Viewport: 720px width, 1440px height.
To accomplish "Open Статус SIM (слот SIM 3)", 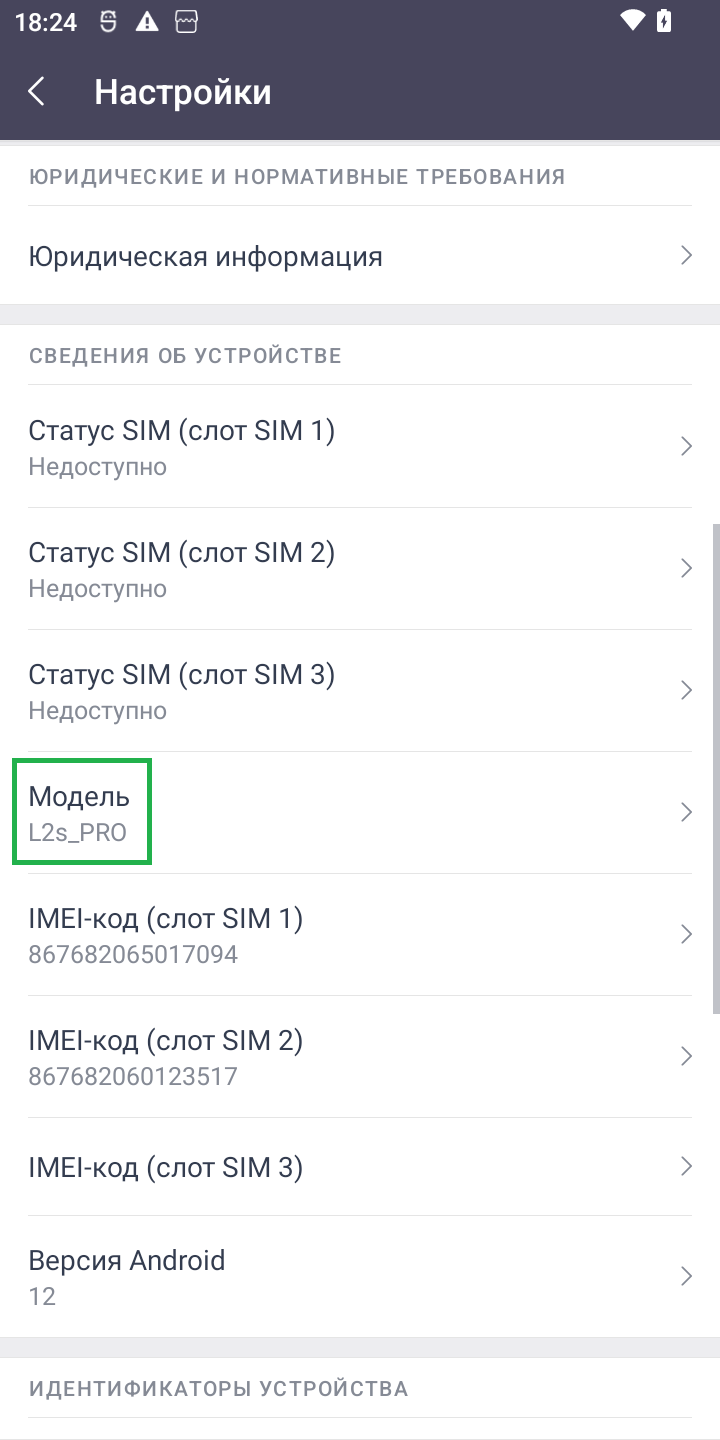I will [x=360, y=690].
